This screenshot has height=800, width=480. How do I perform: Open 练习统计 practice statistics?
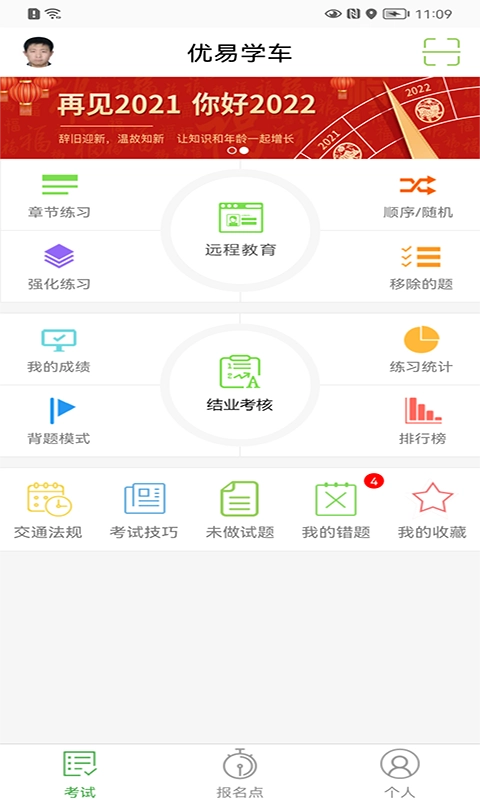421,351
